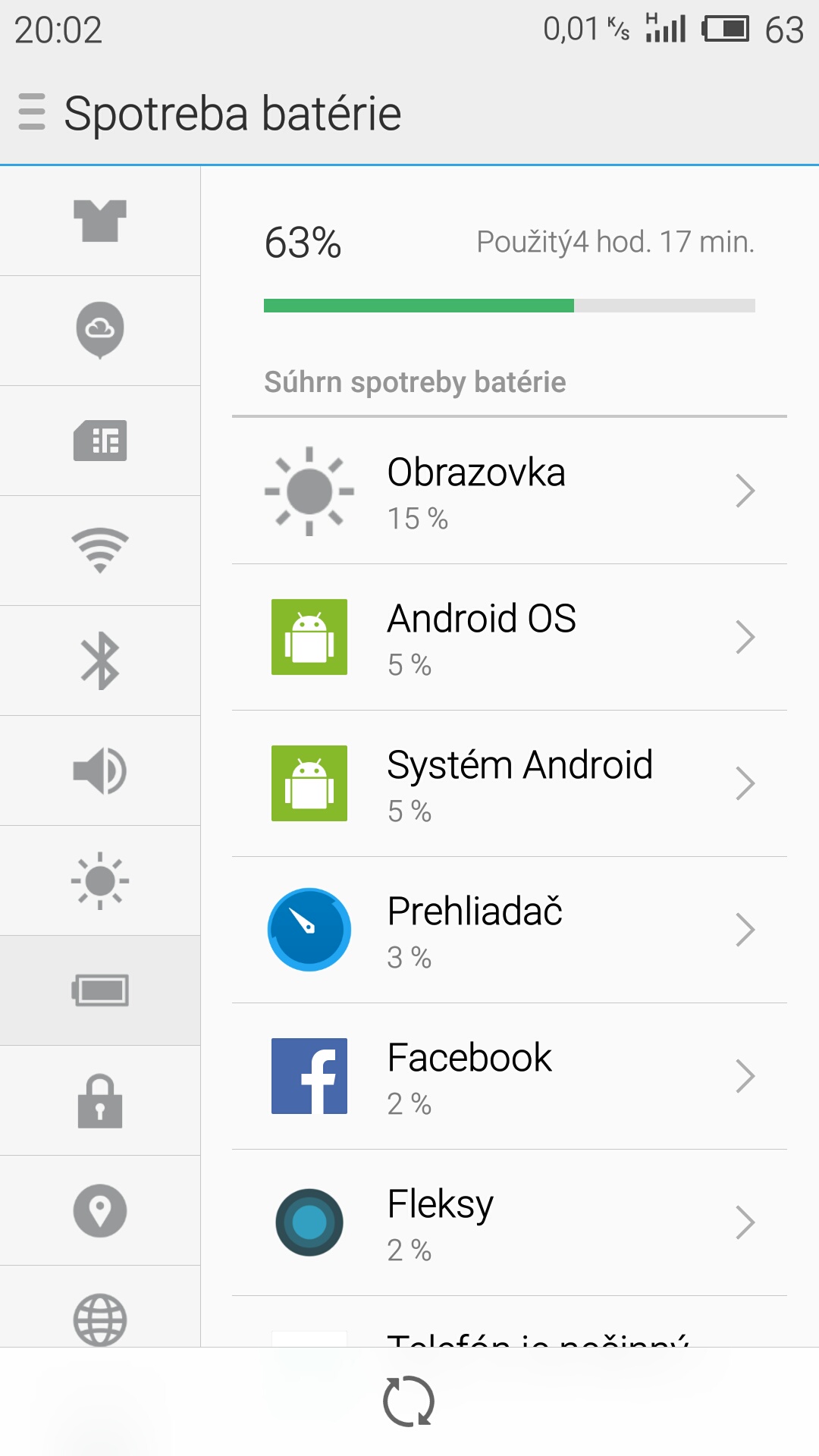This screenshot has width=819, height=1456.
Task: Open the SIM card settings section
Action: point(100,441)
